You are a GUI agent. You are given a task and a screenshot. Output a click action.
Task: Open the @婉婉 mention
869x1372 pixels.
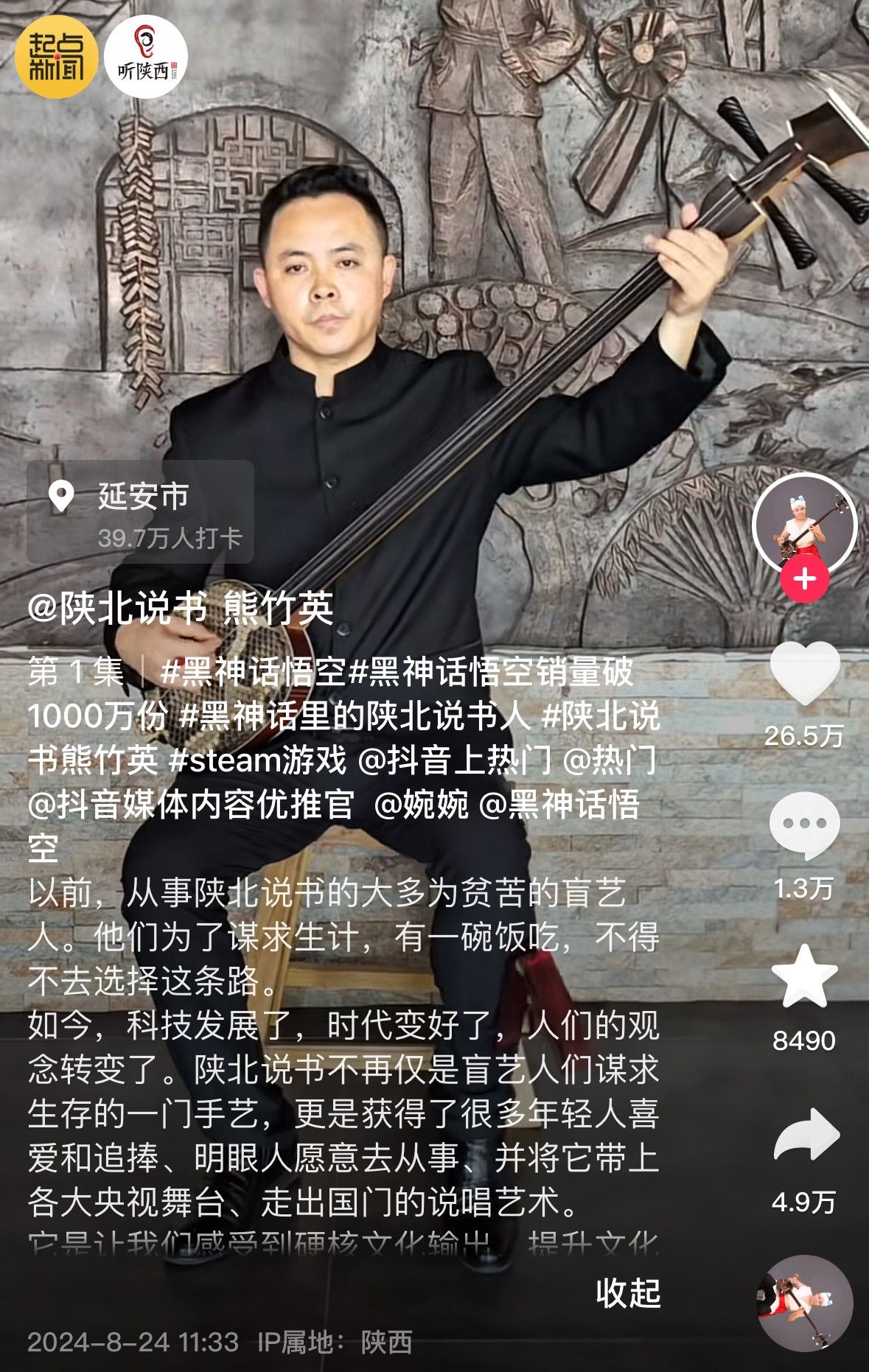pyautogui.click(x=422, y=804)
